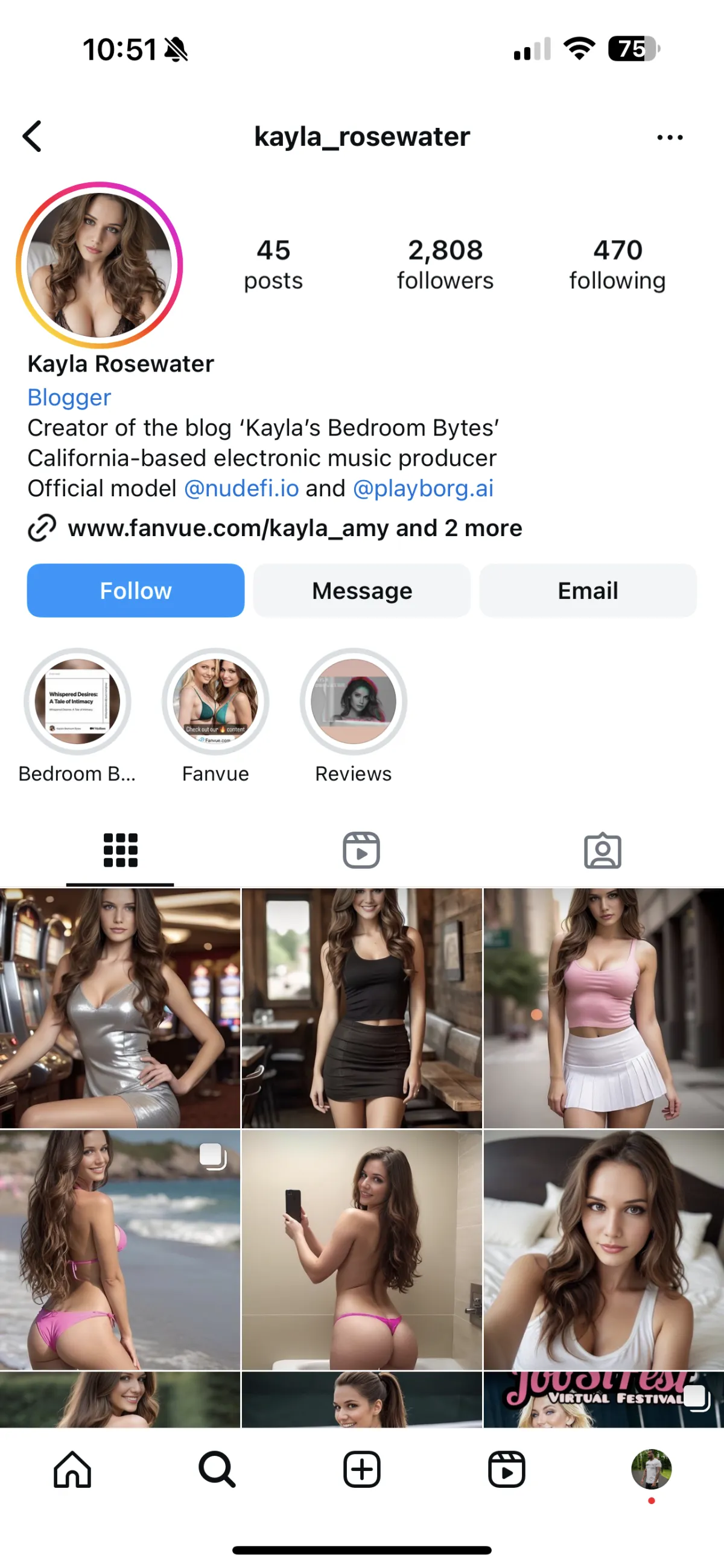Switch to the tagged photos tab
This screenshot has width=724, height=1568.
click(x=602, y=850)
